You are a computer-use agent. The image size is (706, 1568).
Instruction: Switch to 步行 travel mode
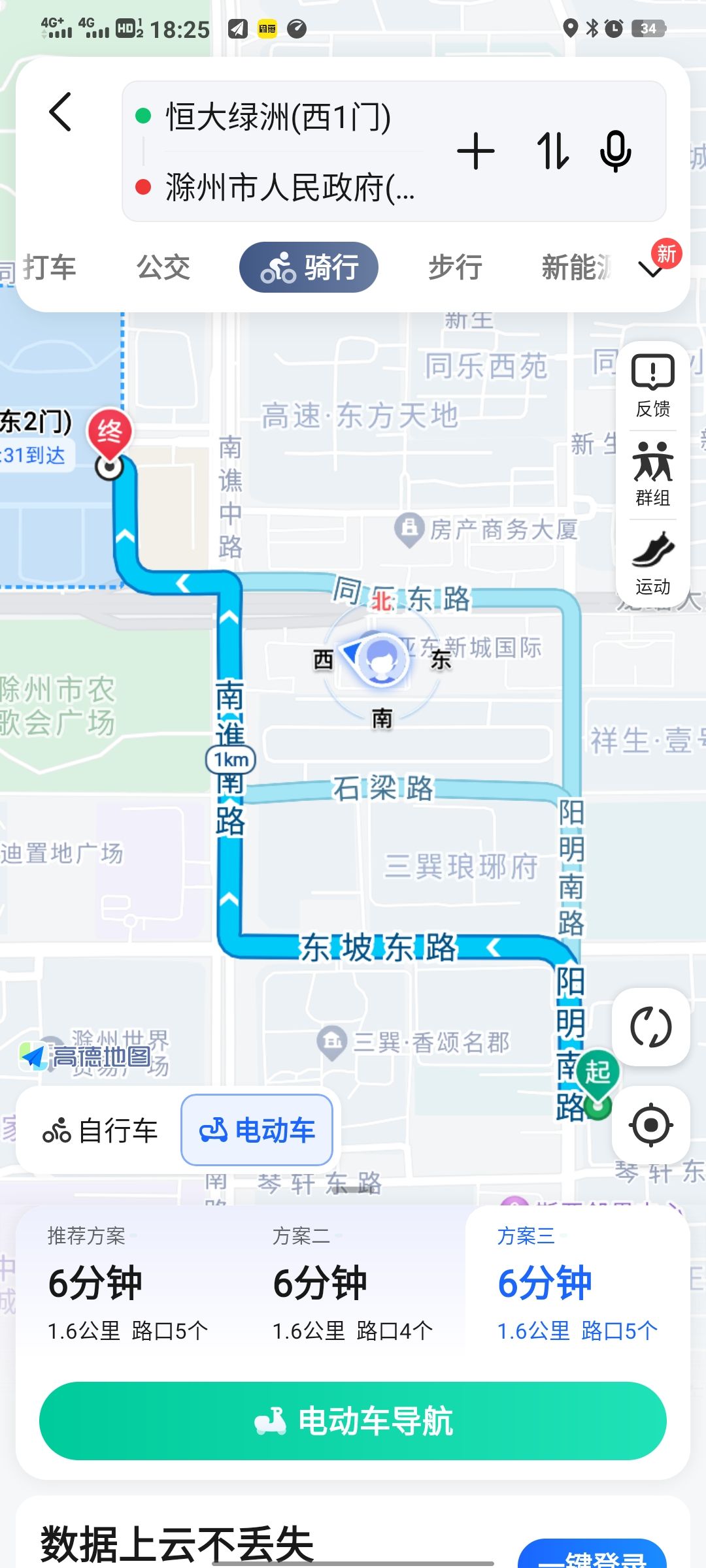point(455,268)
